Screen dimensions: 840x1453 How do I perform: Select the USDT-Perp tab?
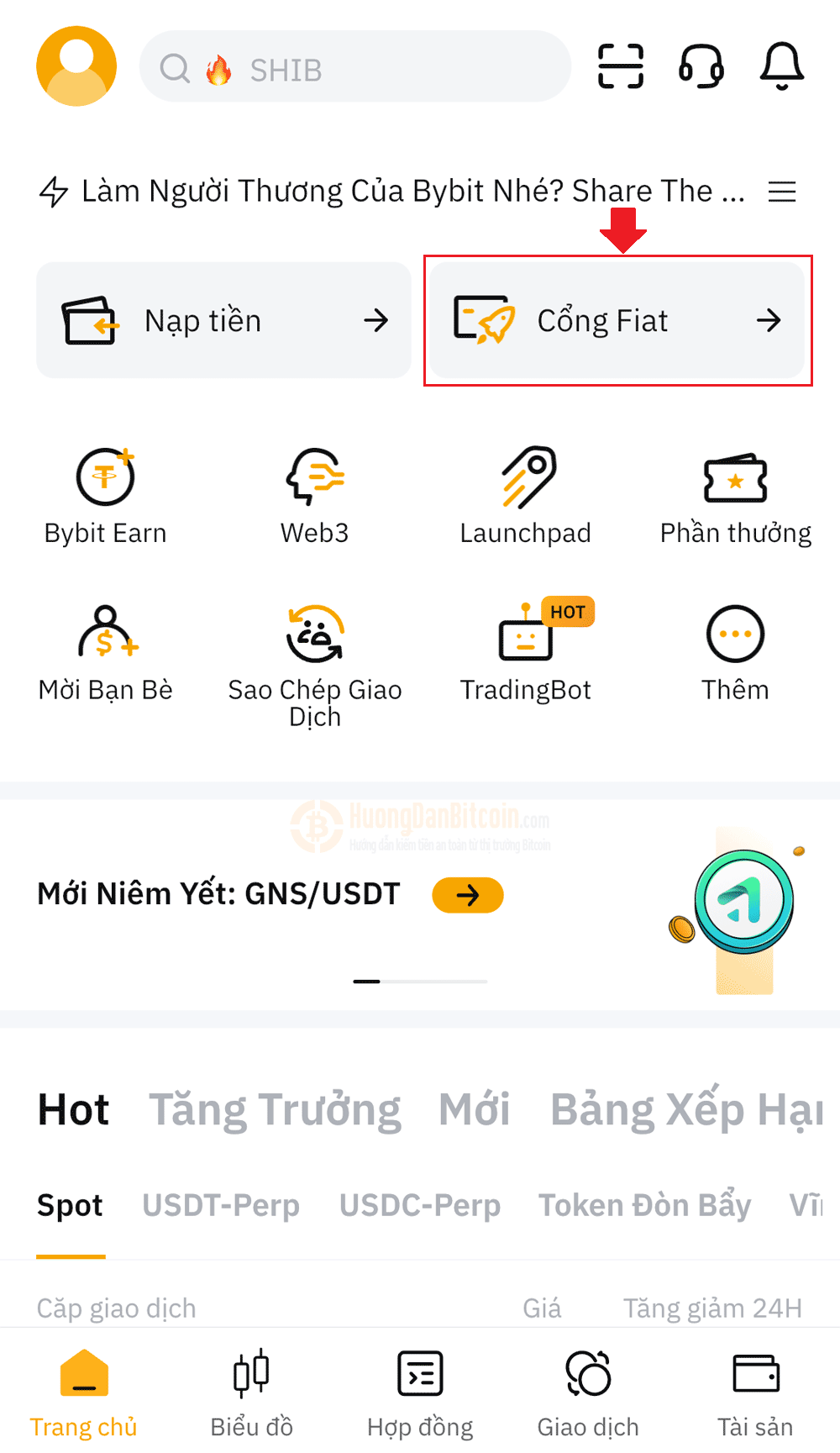[221, 1205]
